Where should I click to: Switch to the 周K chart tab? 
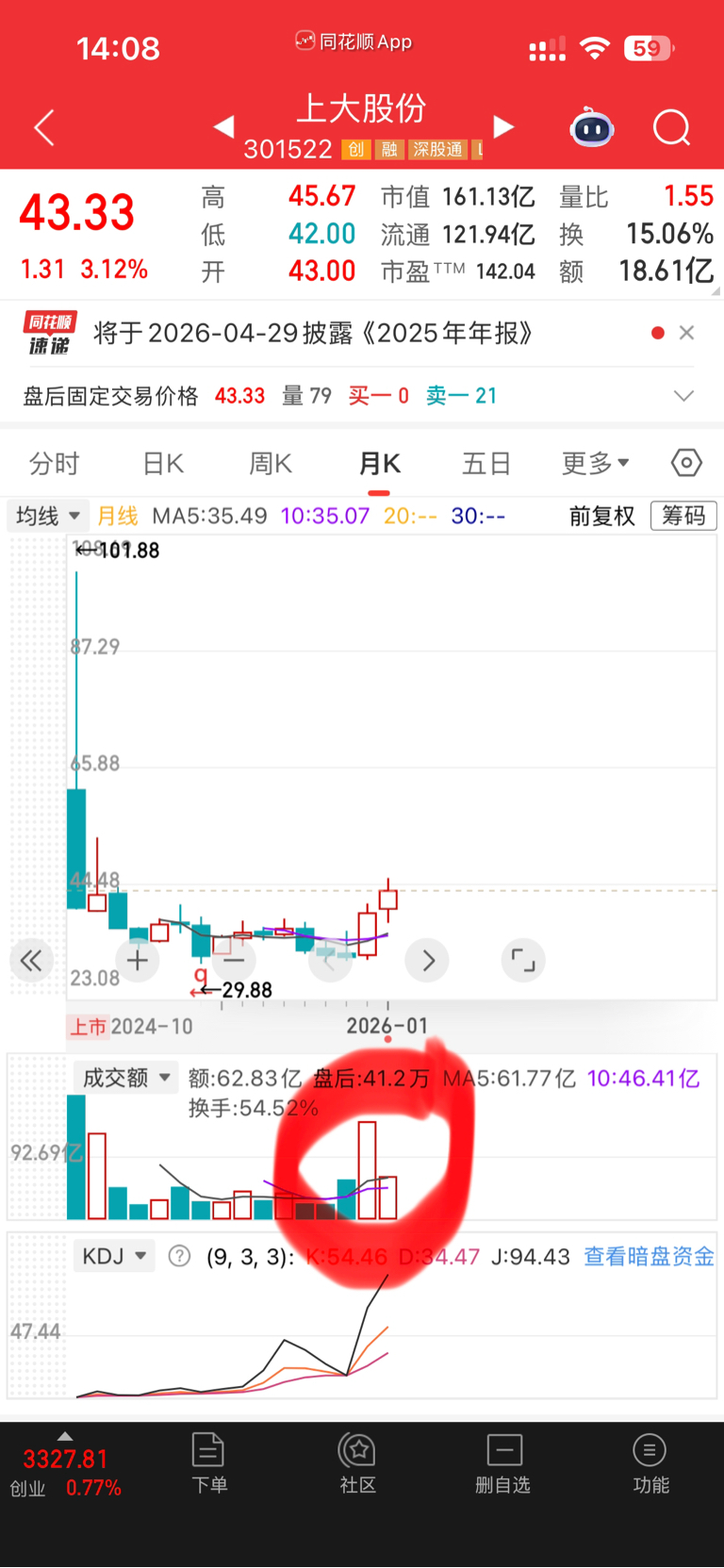click(271, 463)
